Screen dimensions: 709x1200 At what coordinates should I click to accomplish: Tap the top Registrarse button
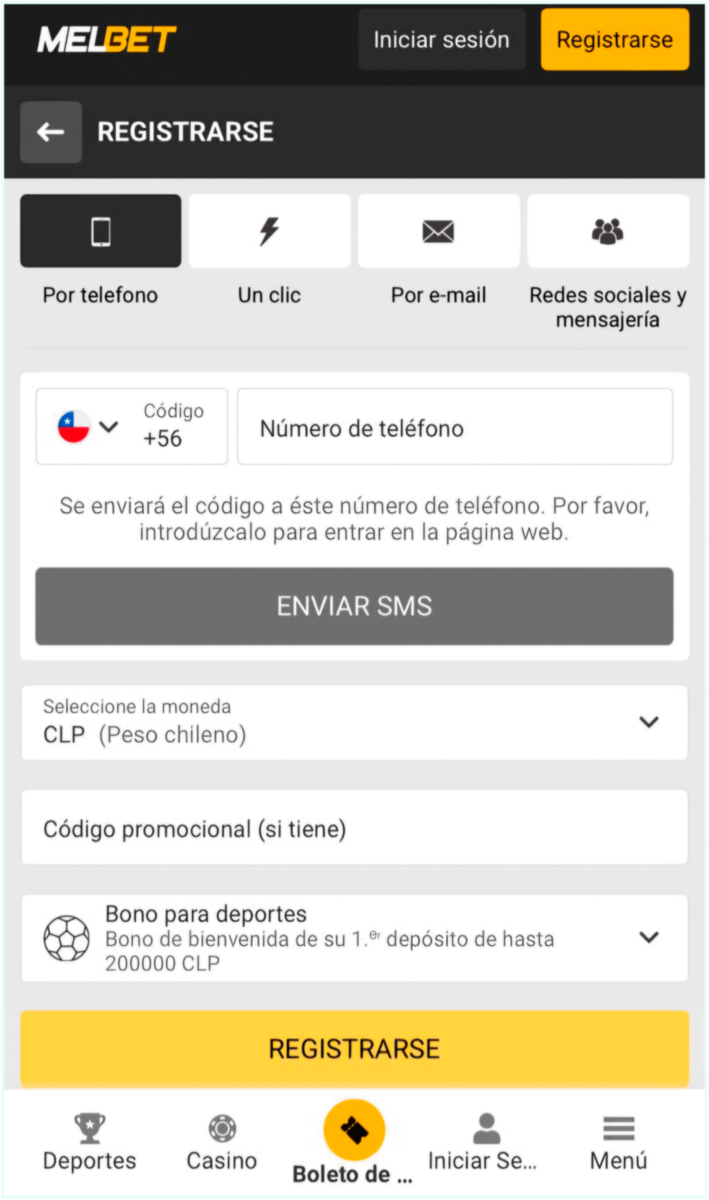point(614,40)
